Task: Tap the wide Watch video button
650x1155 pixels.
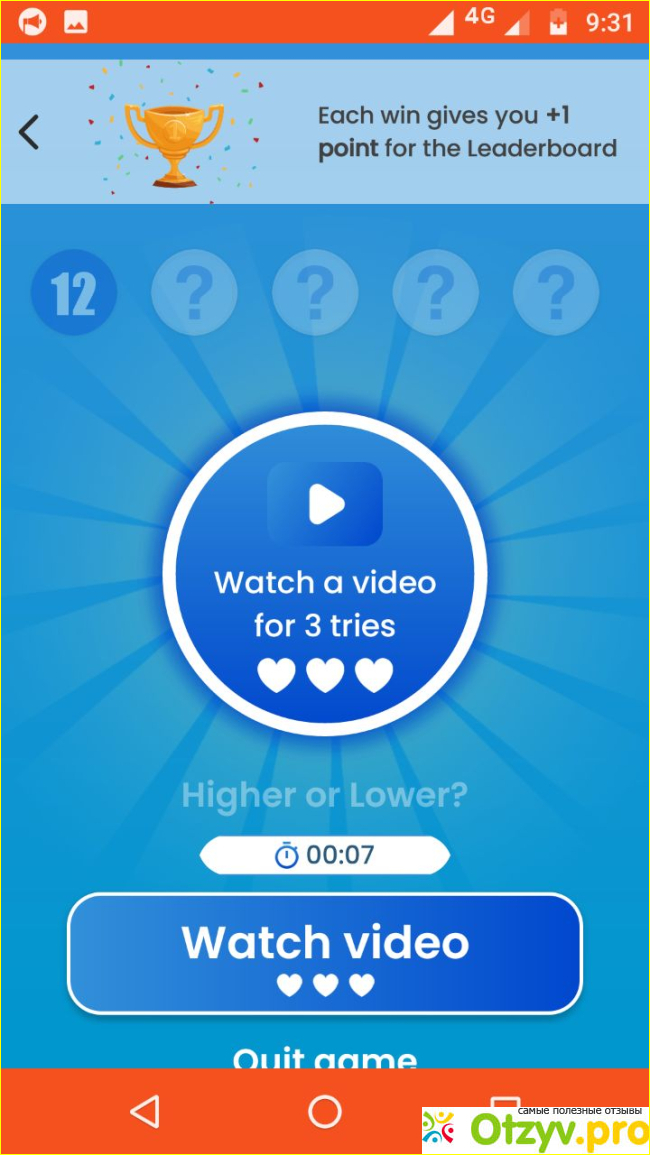Action: pos(325,953)
